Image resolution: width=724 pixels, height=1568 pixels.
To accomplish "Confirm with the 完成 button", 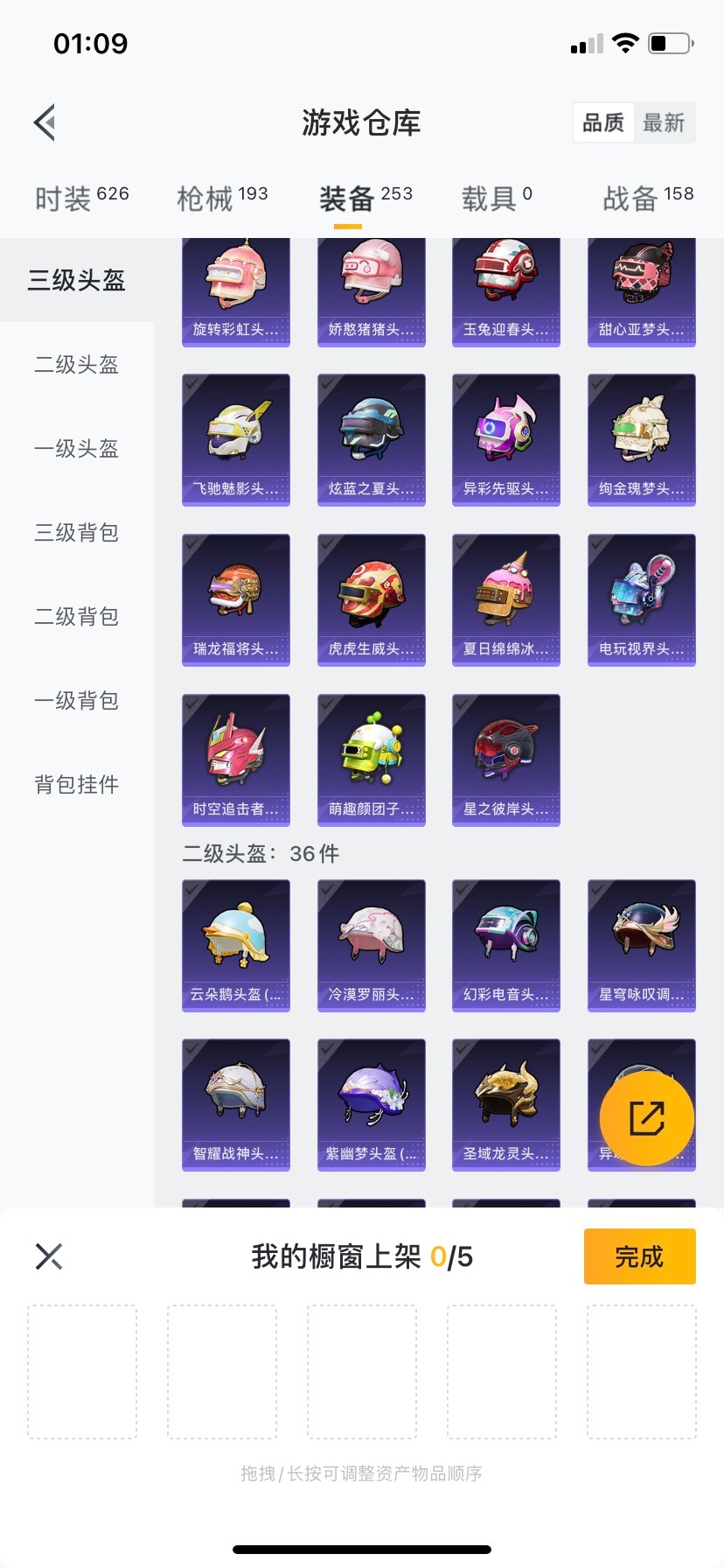I will pos(639,1256).
